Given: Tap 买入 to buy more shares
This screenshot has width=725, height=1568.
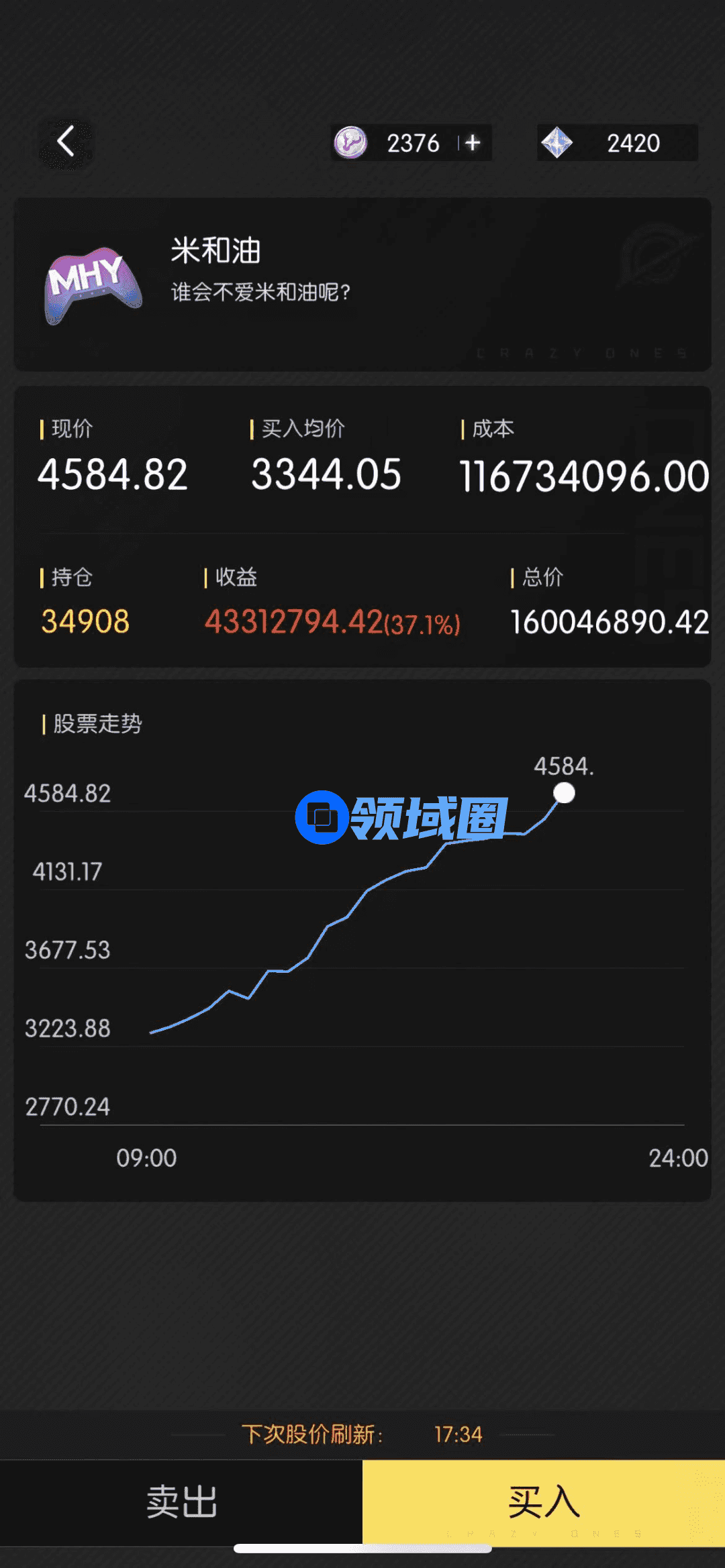Looking at the screenshot, I should (544, 1502).
